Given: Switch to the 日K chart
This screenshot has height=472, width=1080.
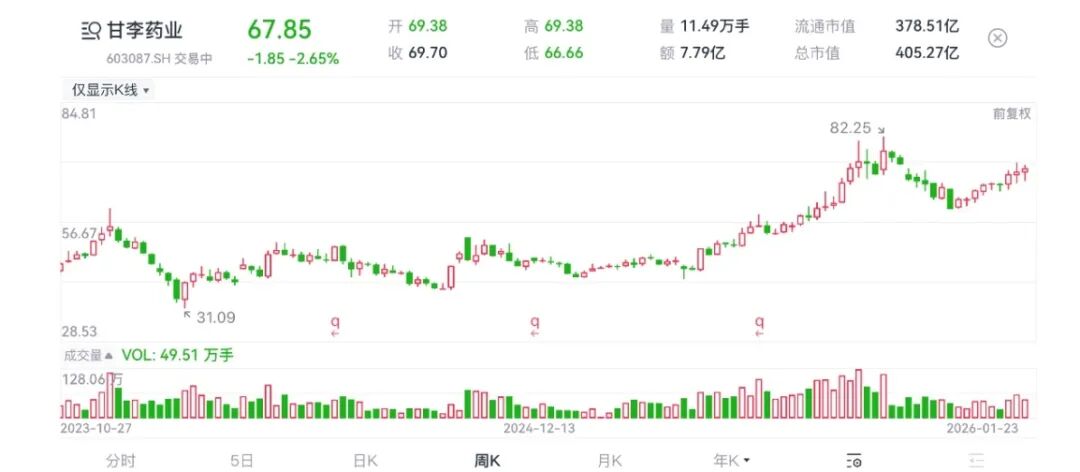Looking at the screenshot, I should click(364, 460).
